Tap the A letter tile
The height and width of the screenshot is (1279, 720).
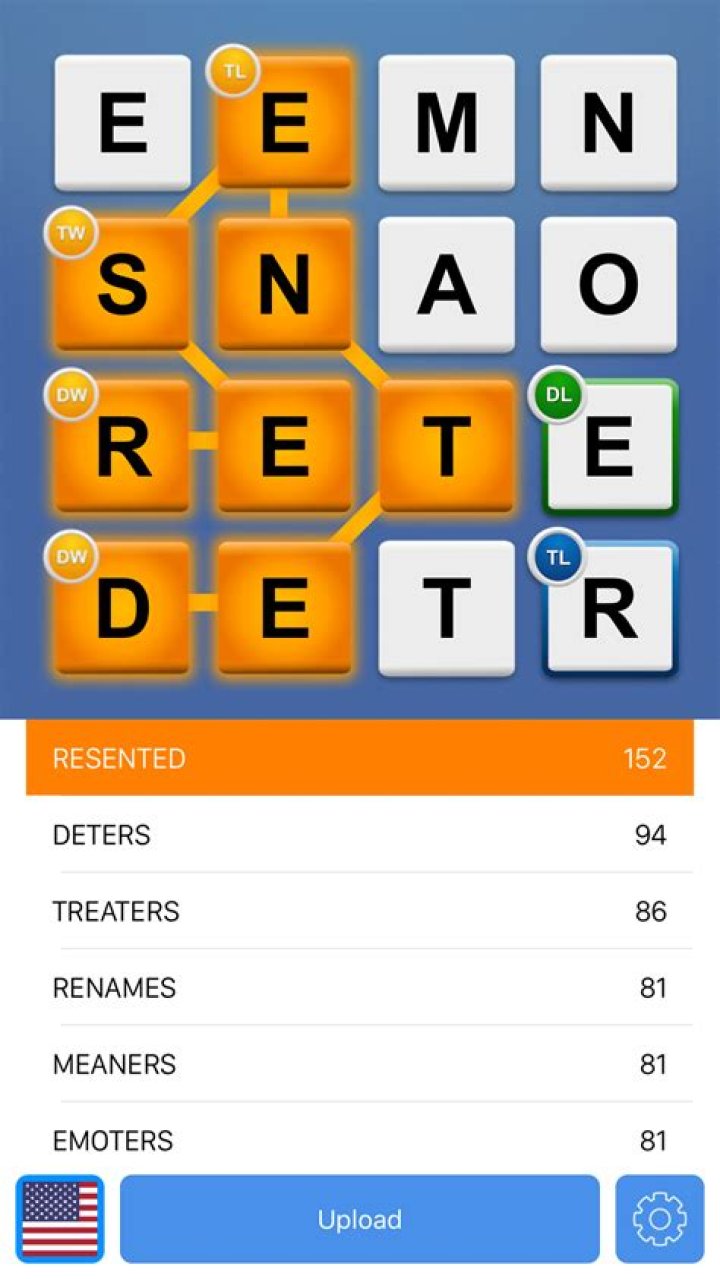[x=447, y=285]
